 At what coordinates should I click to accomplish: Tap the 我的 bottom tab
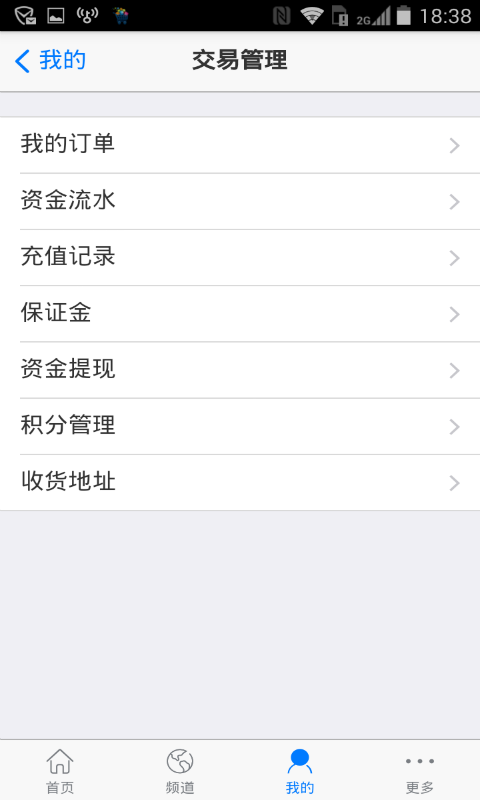pyautogui.click(x=300, y=770)
